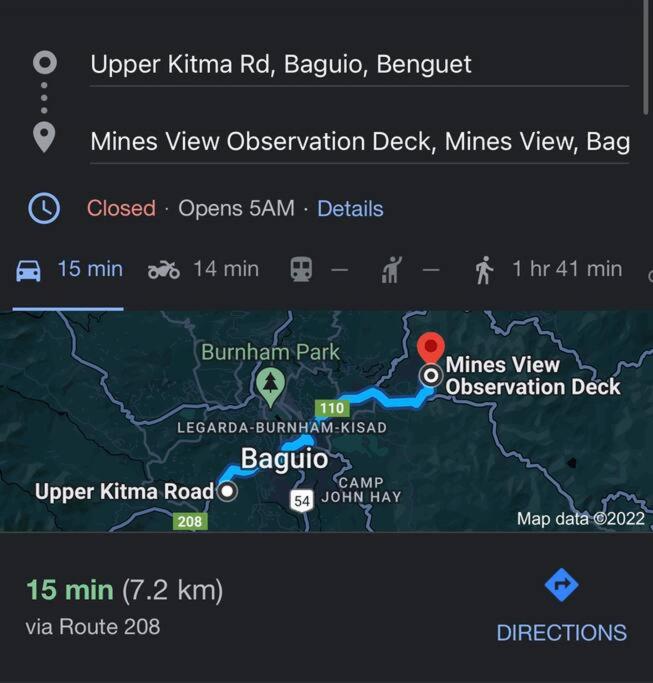The height and width of the screenshot is (683, 653).
Task: Switch to the transit train tab
Action: pyautogui.click(x=319, y=269)
